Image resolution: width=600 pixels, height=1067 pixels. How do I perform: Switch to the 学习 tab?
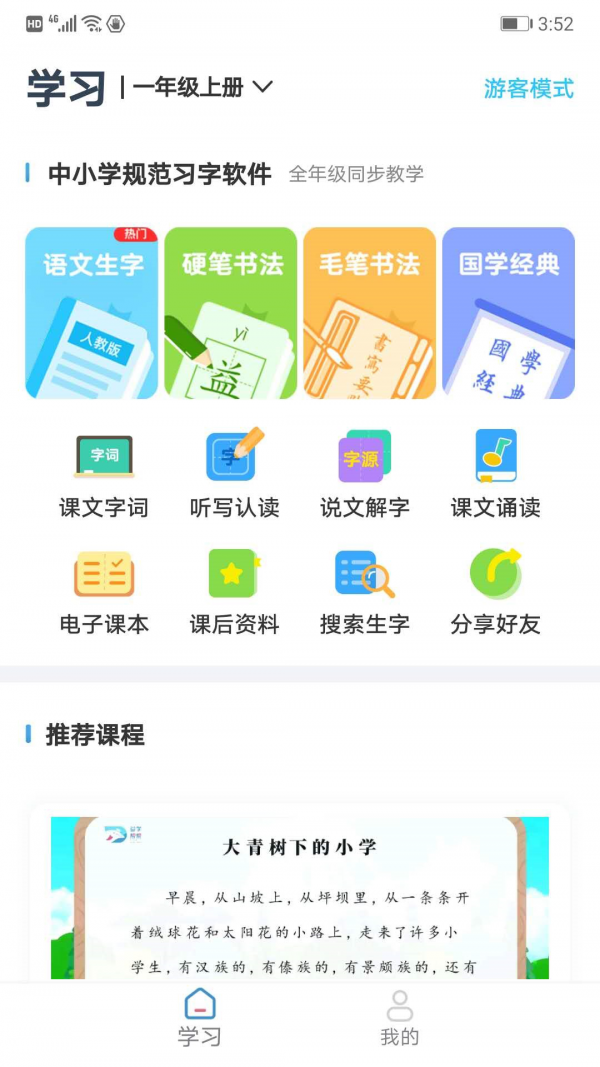coord(200,1018)
